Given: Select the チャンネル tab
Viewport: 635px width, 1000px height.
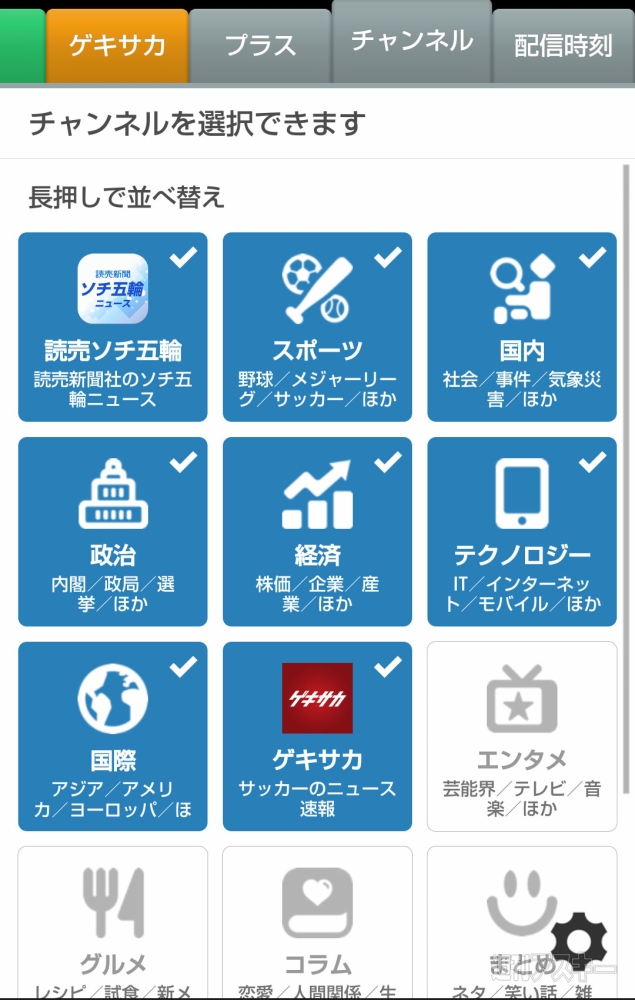Looking at the screenshot, I should (x=411, y=41).
